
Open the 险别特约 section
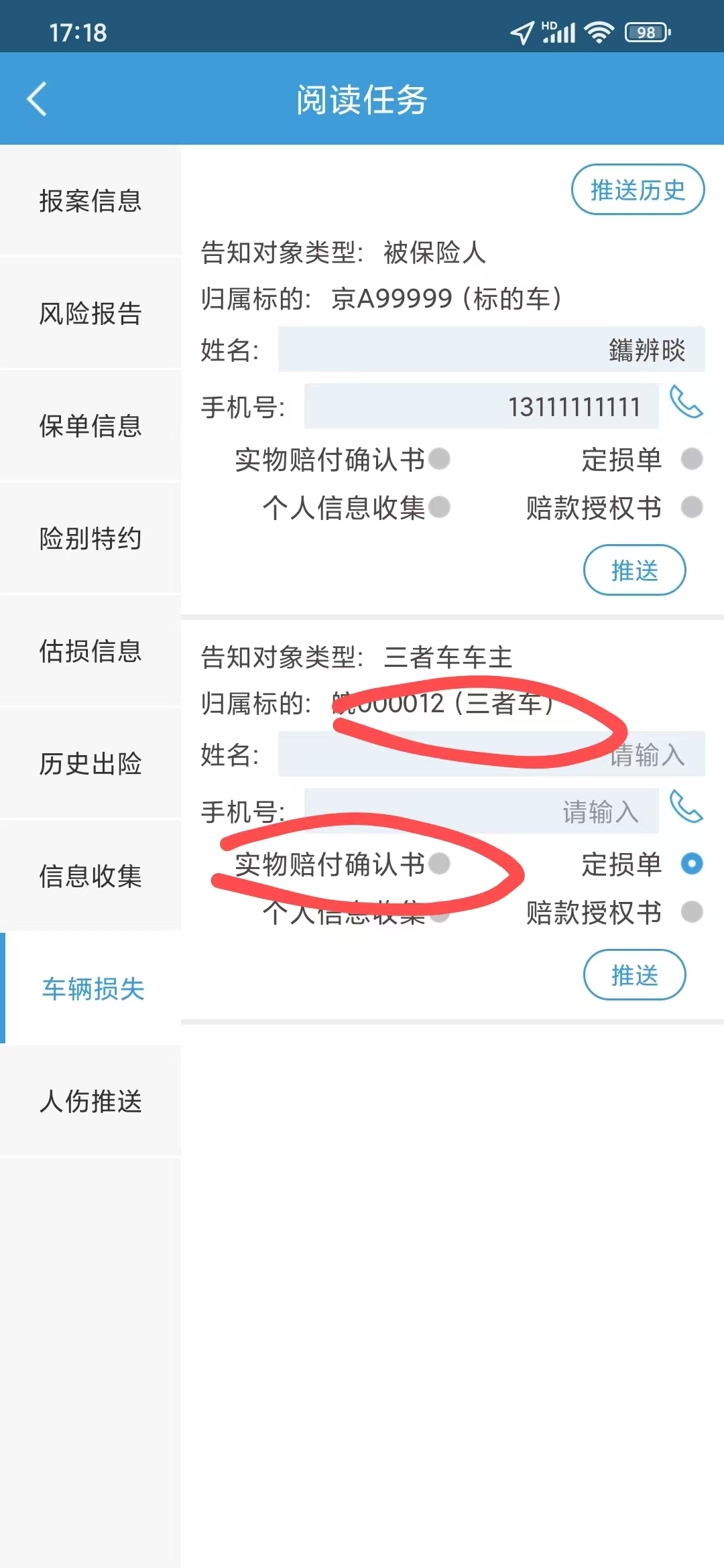[x=90, y=538]
